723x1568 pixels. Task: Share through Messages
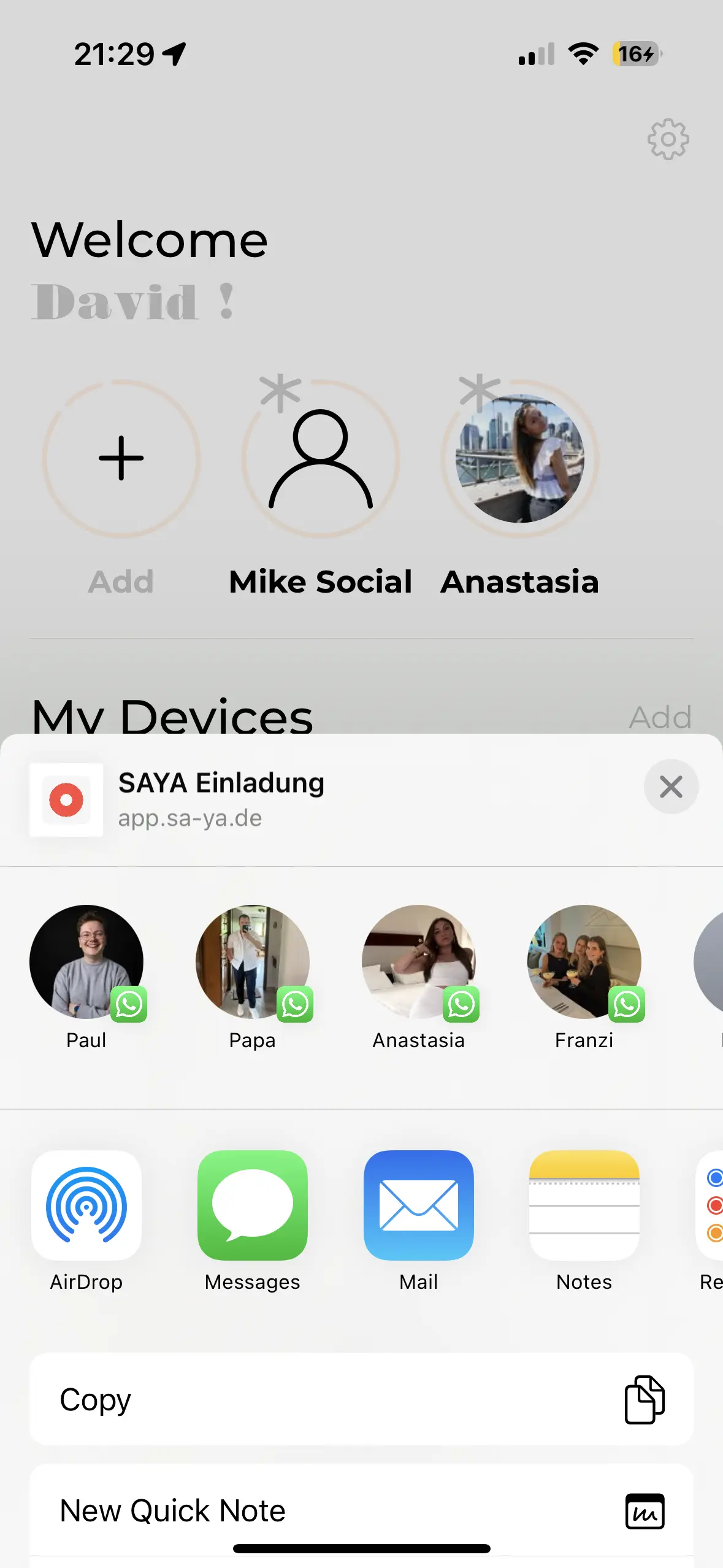point(252,1205)
